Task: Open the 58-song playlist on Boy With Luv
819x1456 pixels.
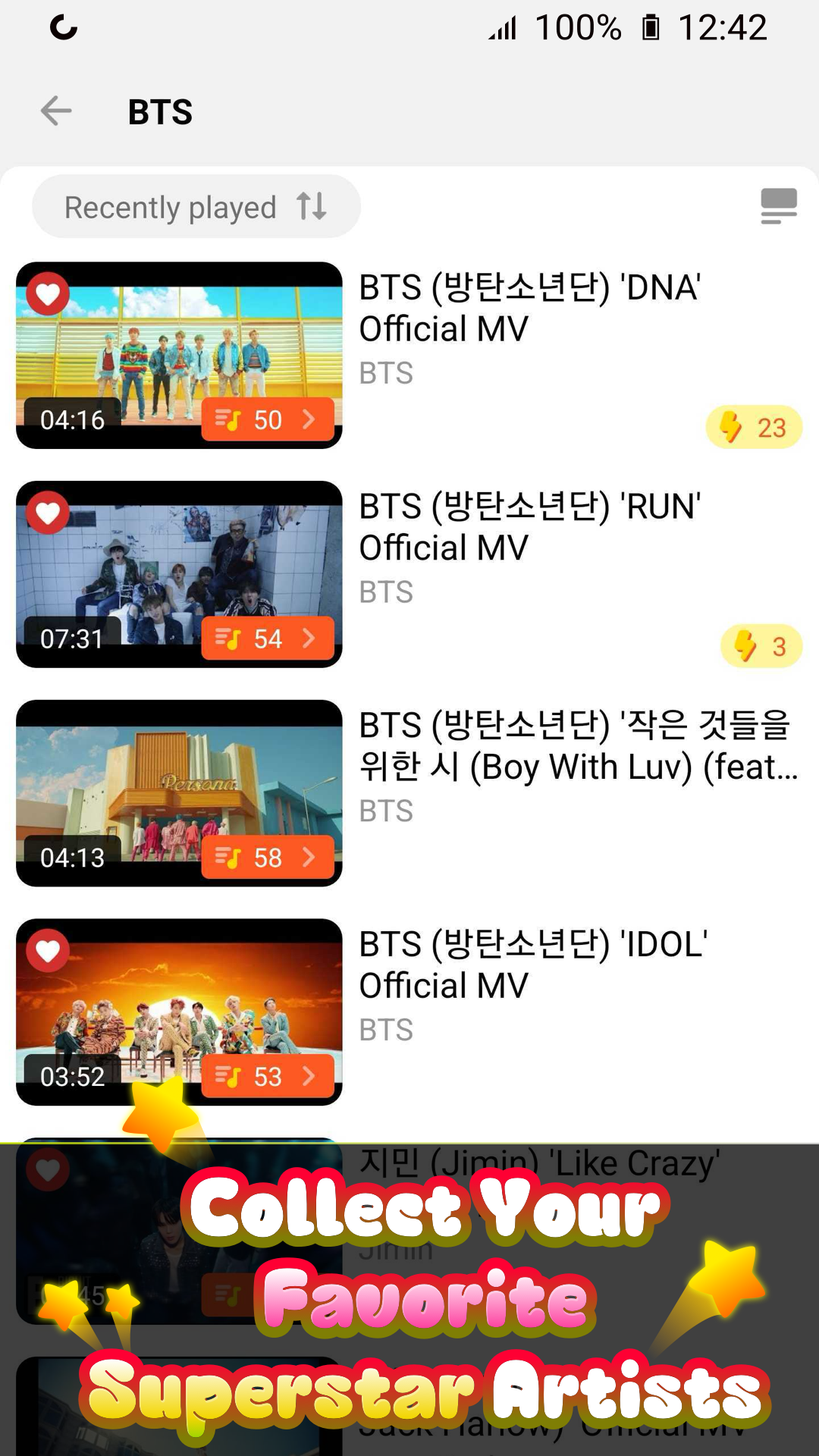Action: click(268, 858)
